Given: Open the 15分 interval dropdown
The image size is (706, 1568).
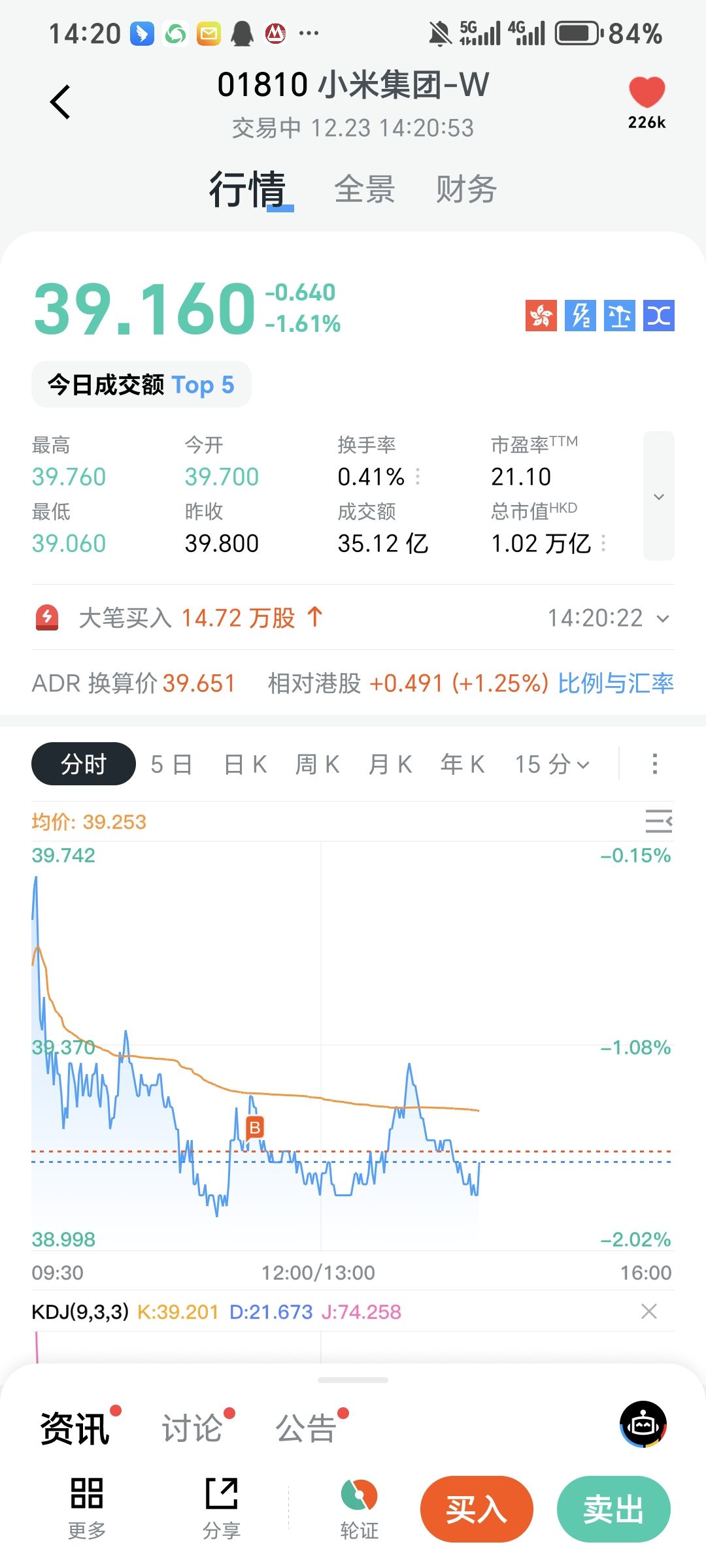Looking at the screenshot, I should click(x=552, y=764).
